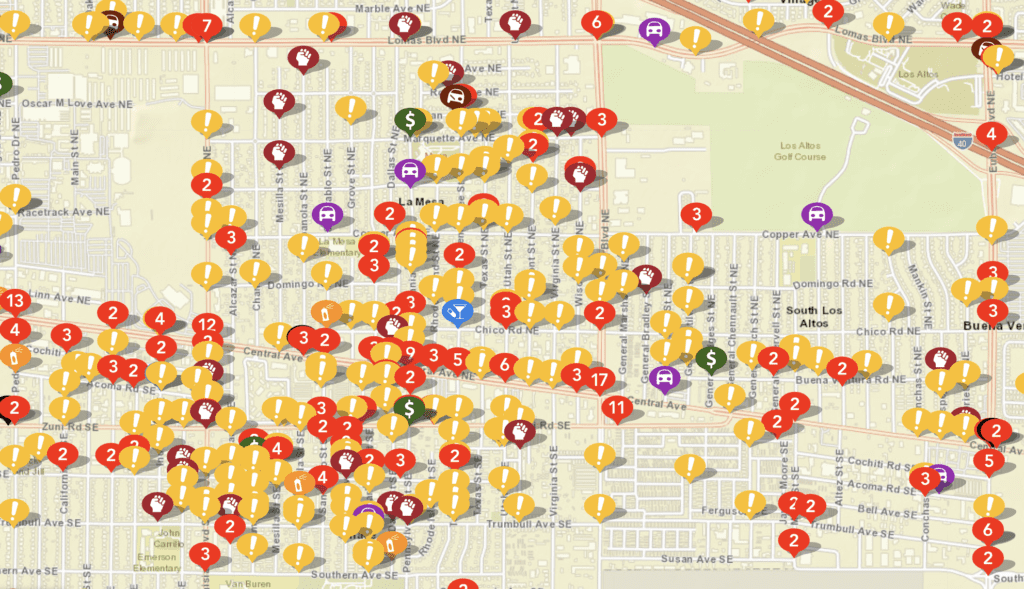Select the cluster marker 4 beside I-40
The image size is (1024, 589).
[x=991, y=133]
